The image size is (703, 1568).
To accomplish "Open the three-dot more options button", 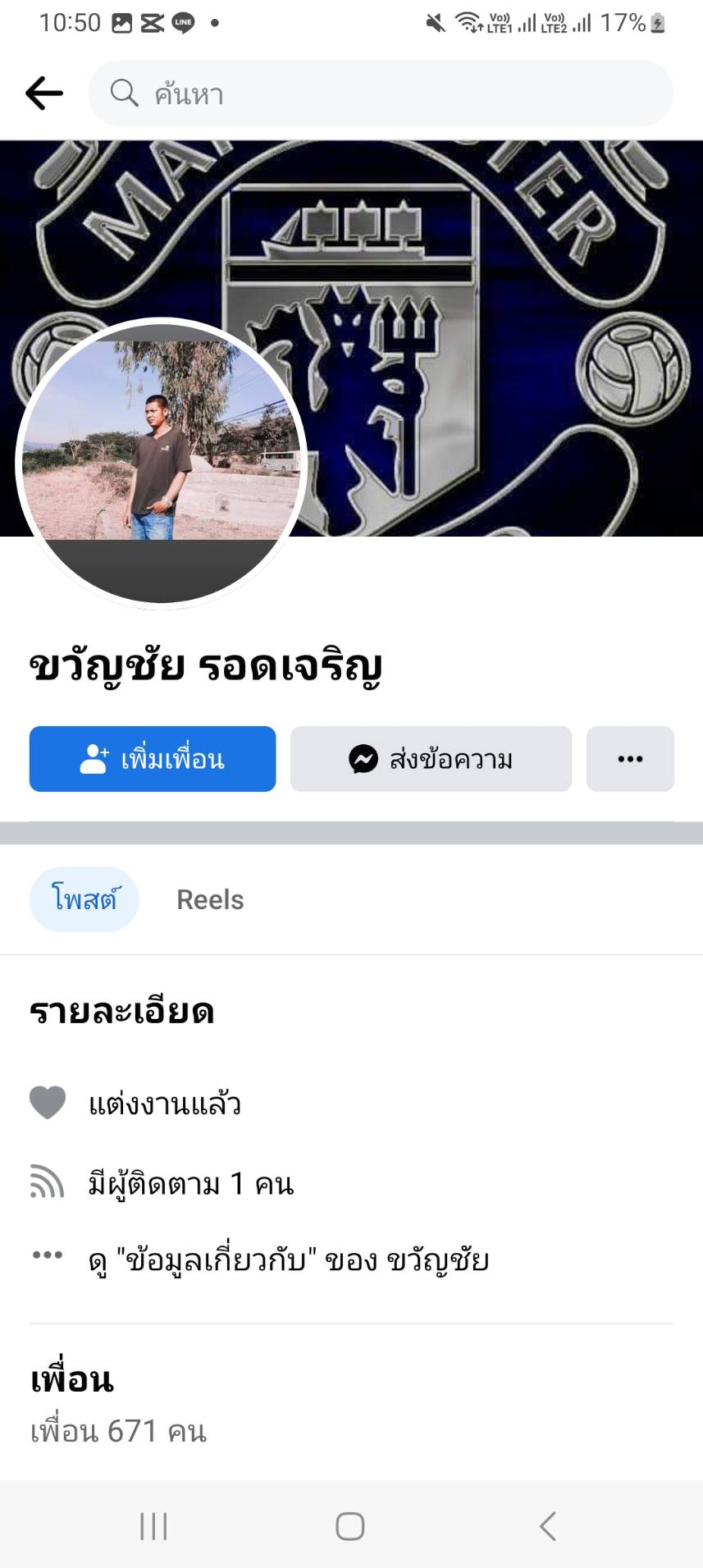I will point(630,759).
